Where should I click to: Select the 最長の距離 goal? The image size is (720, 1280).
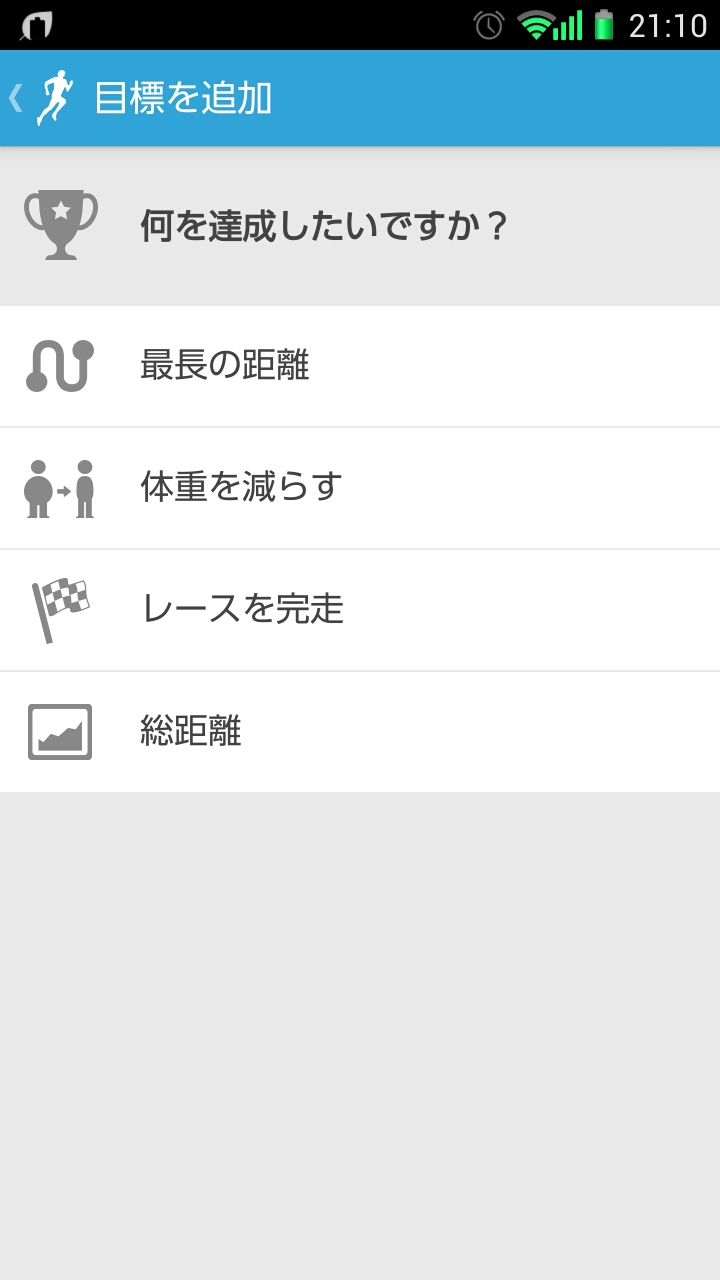tap(360, 366)
